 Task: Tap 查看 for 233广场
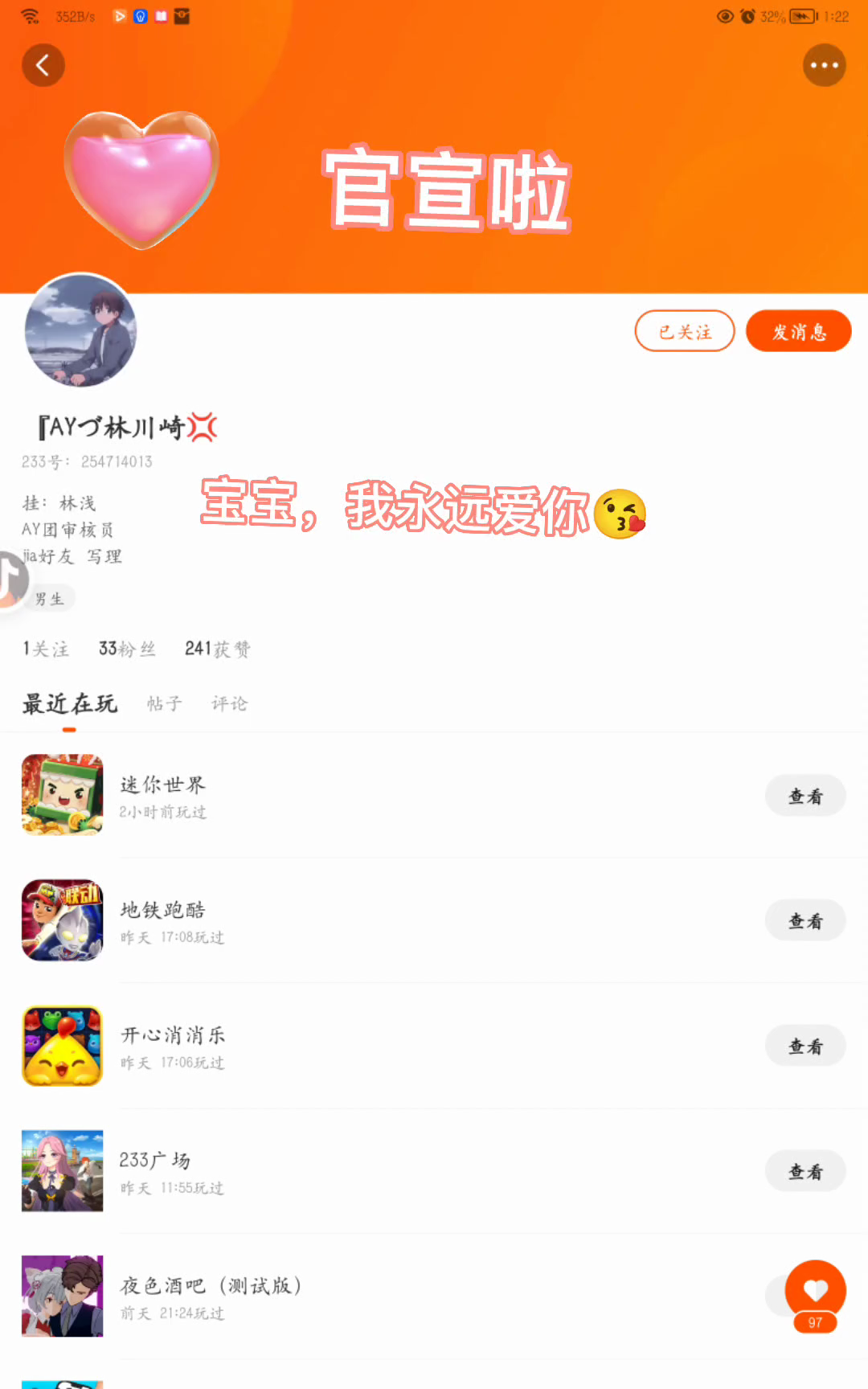(x=805, y=1171)
